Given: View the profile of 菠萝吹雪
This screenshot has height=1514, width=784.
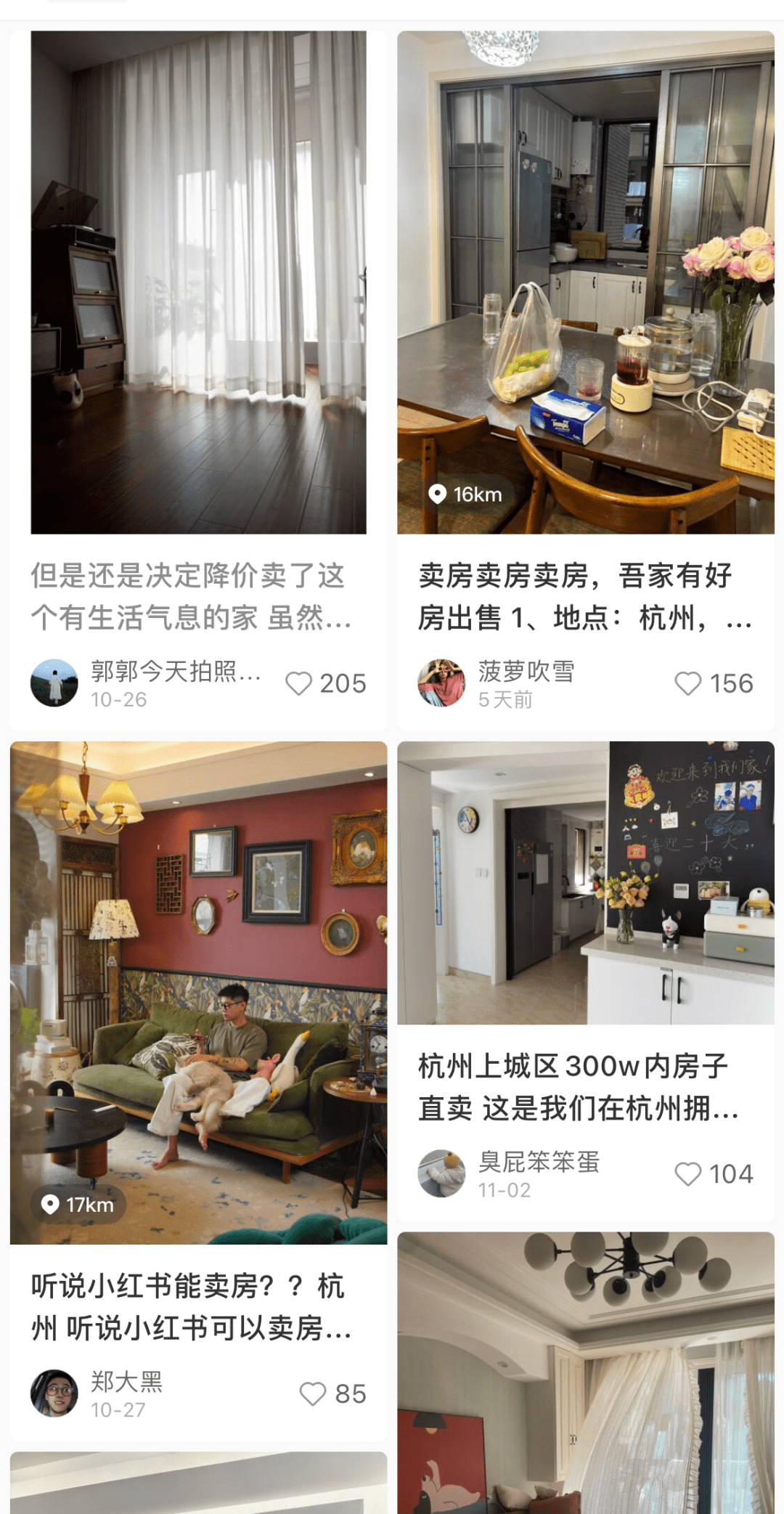Looking at the screenshot, I should 526,671.
